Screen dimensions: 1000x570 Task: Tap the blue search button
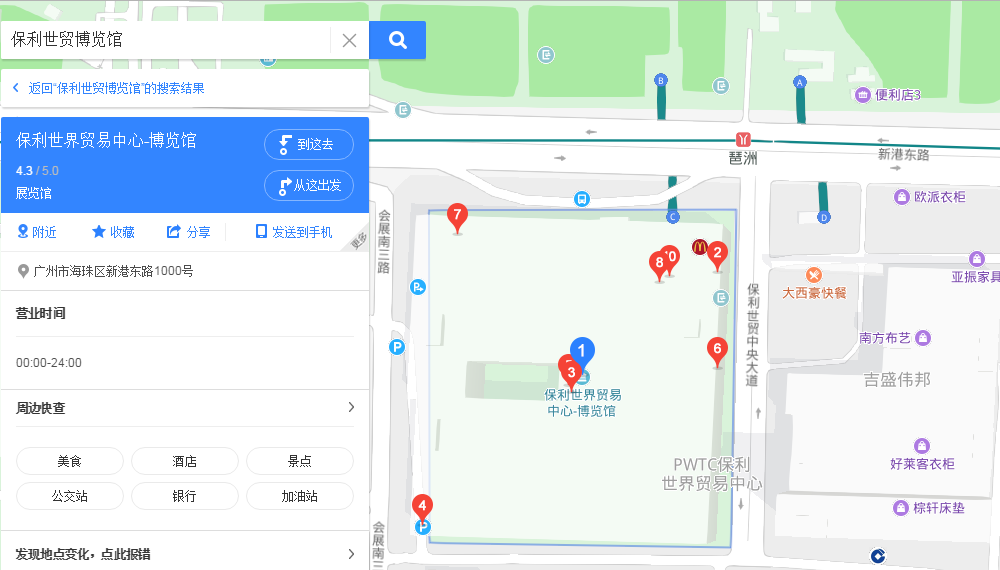pos(398,40)
